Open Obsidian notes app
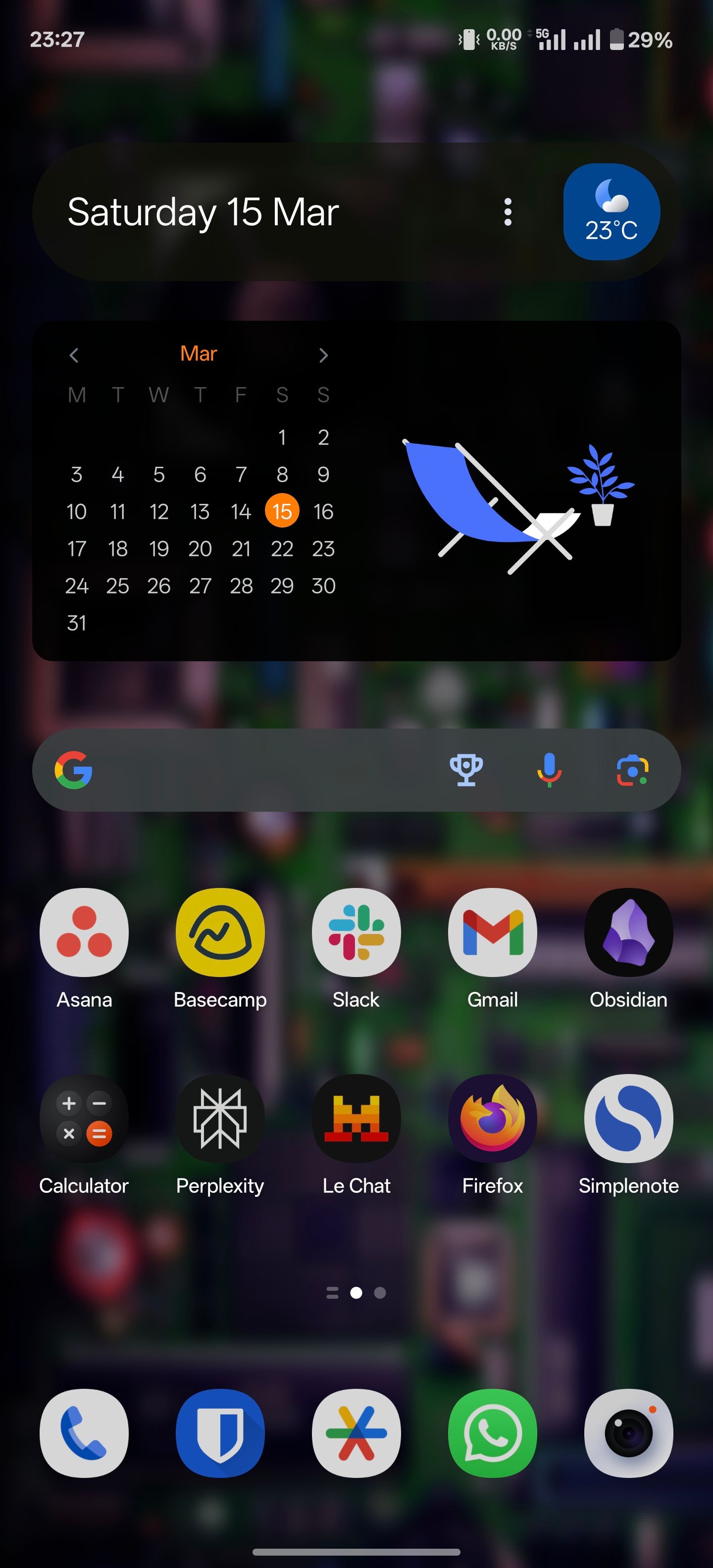 tap(628, 932)
